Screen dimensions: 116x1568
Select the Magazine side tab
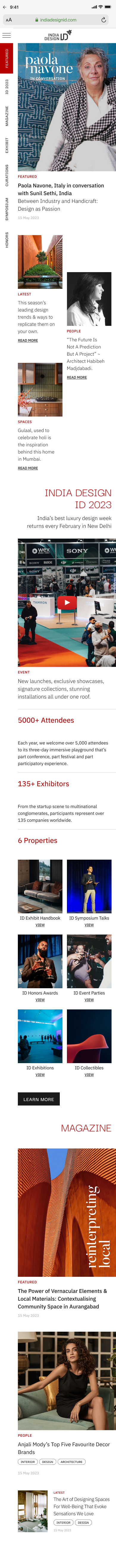pos(7,116)
